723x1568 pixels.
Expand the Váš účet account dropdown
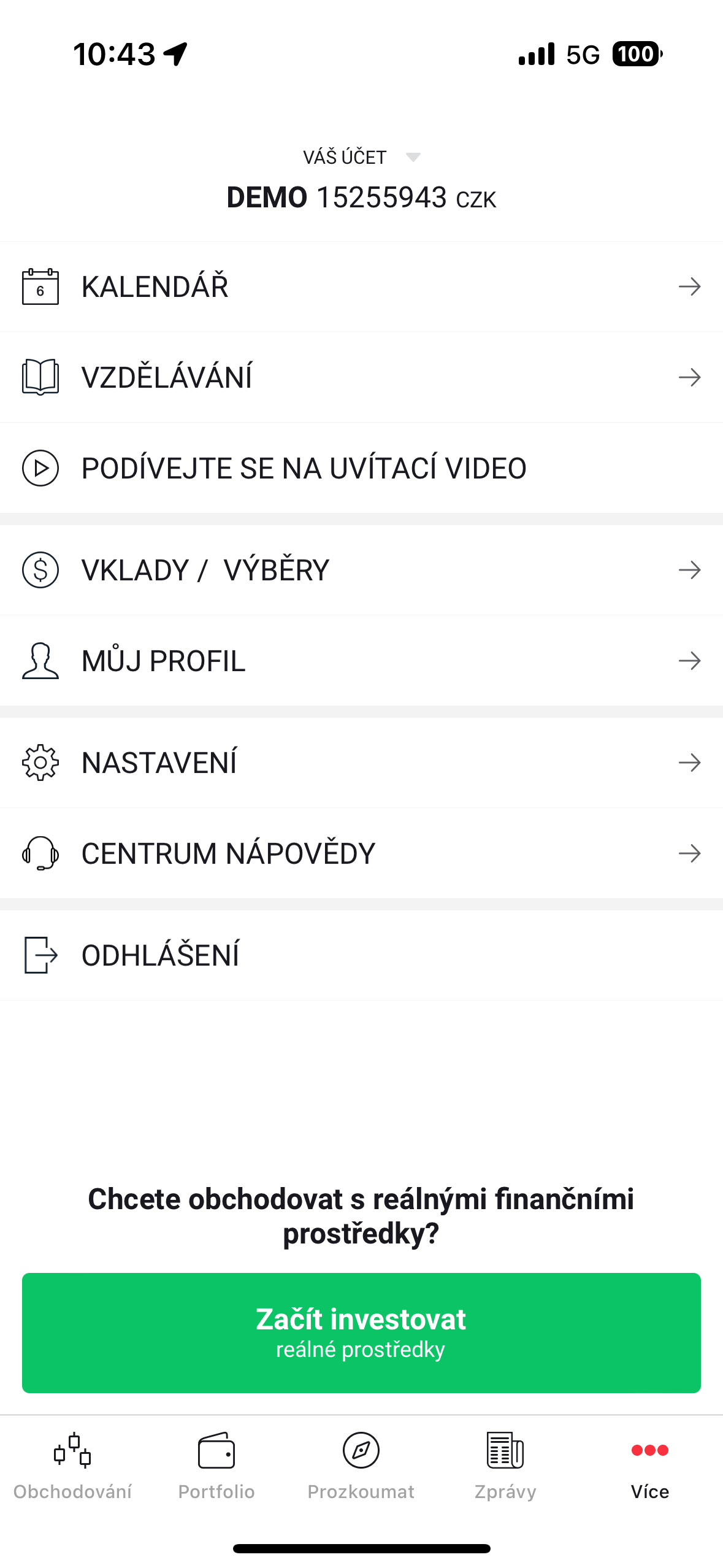361,158
